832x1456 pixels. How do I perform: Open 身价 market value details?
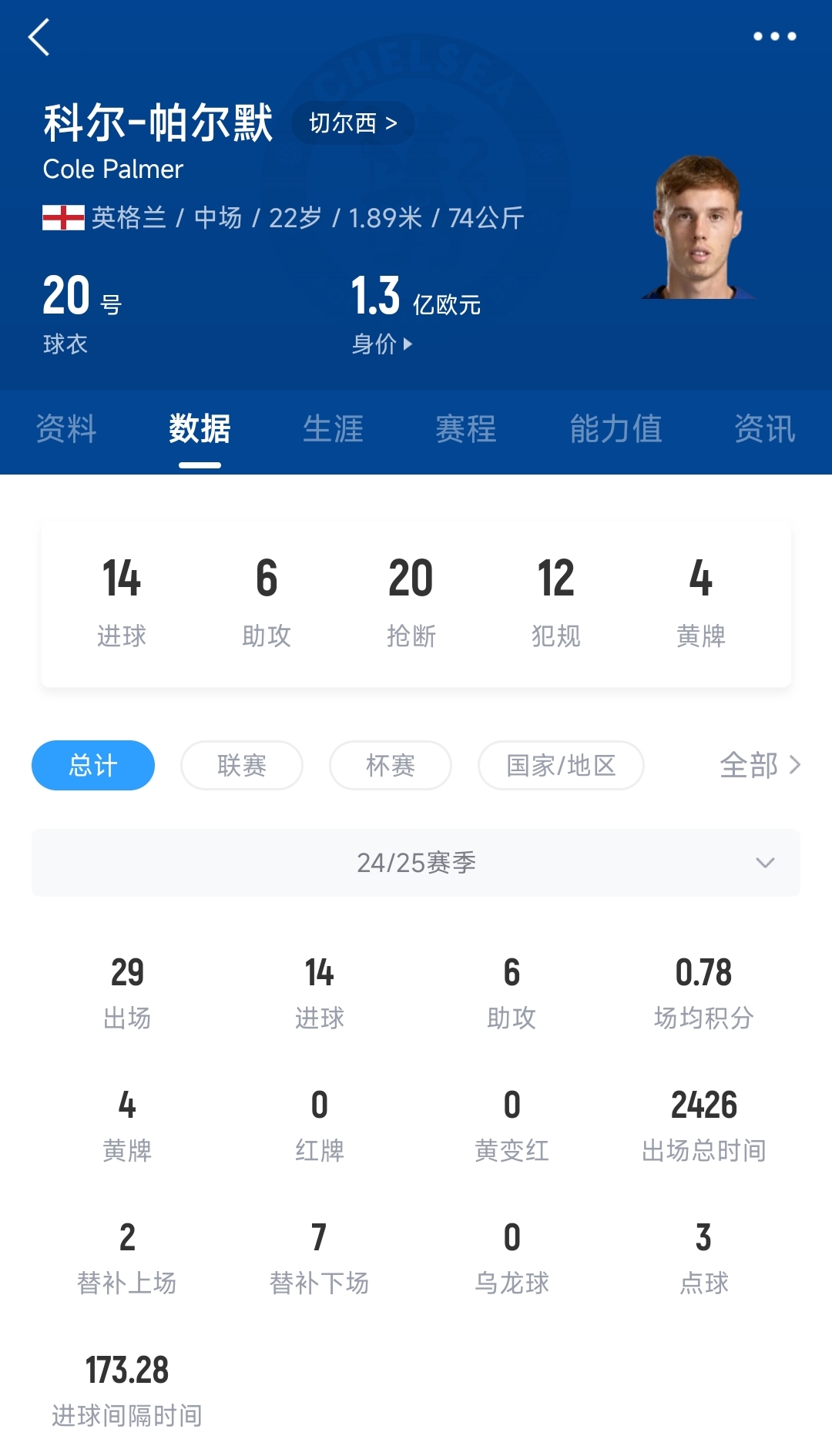click(x=382, y=344)
